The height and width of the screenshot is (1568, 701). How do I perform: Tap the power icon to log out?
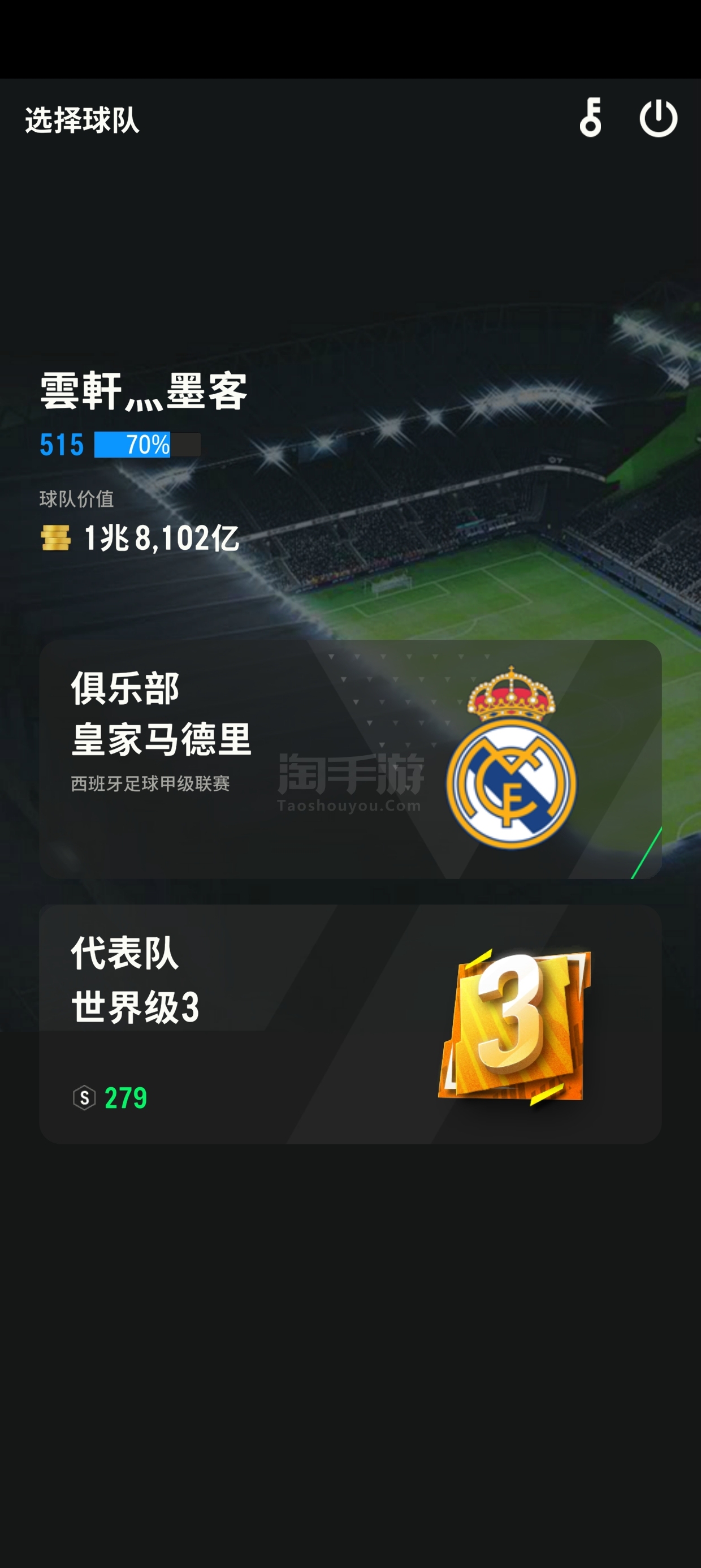(x=659, y=118)
